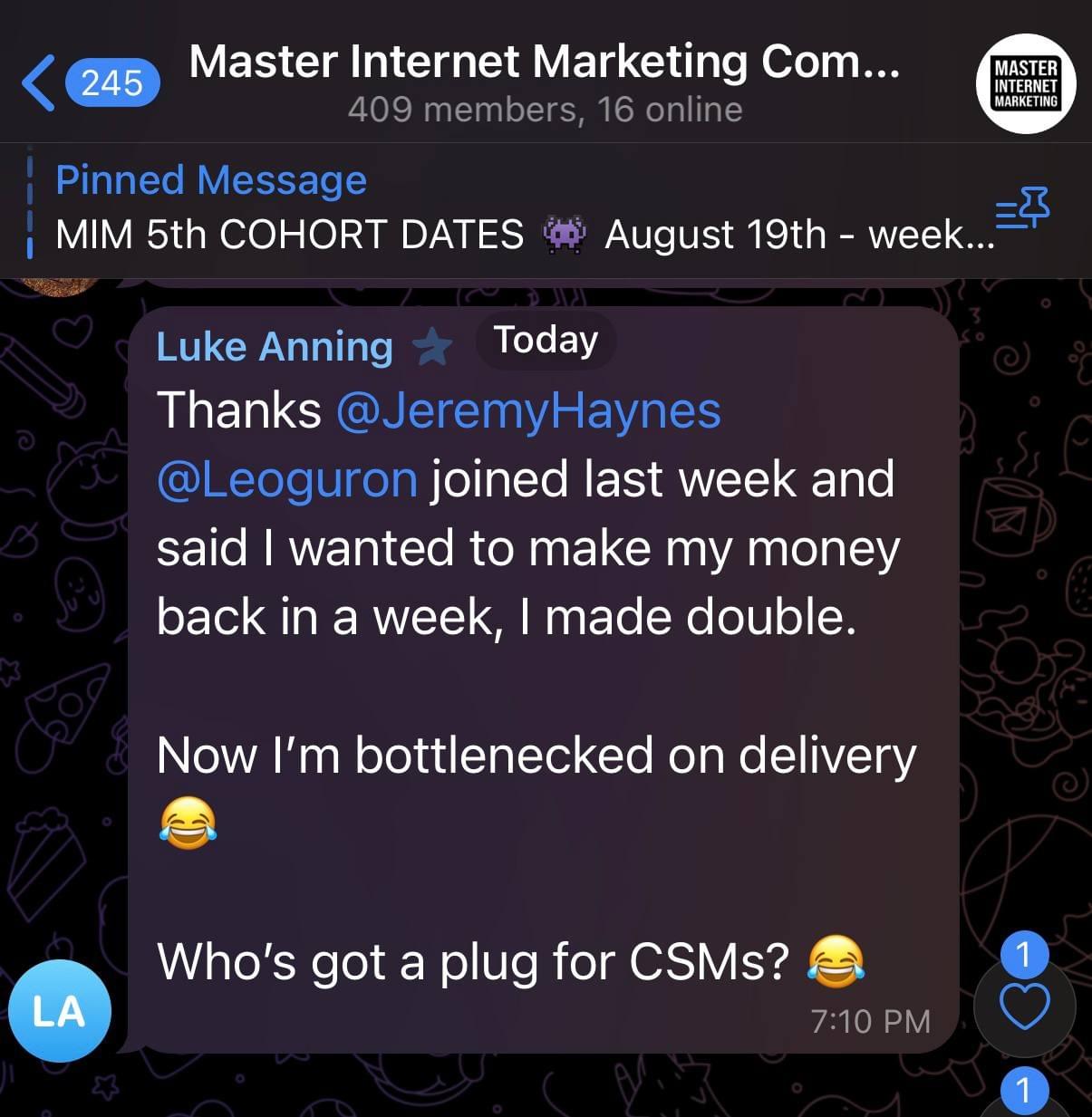Open the @JeremyHaynes mention
The image size is (1092, 1117).
(527, 410)
